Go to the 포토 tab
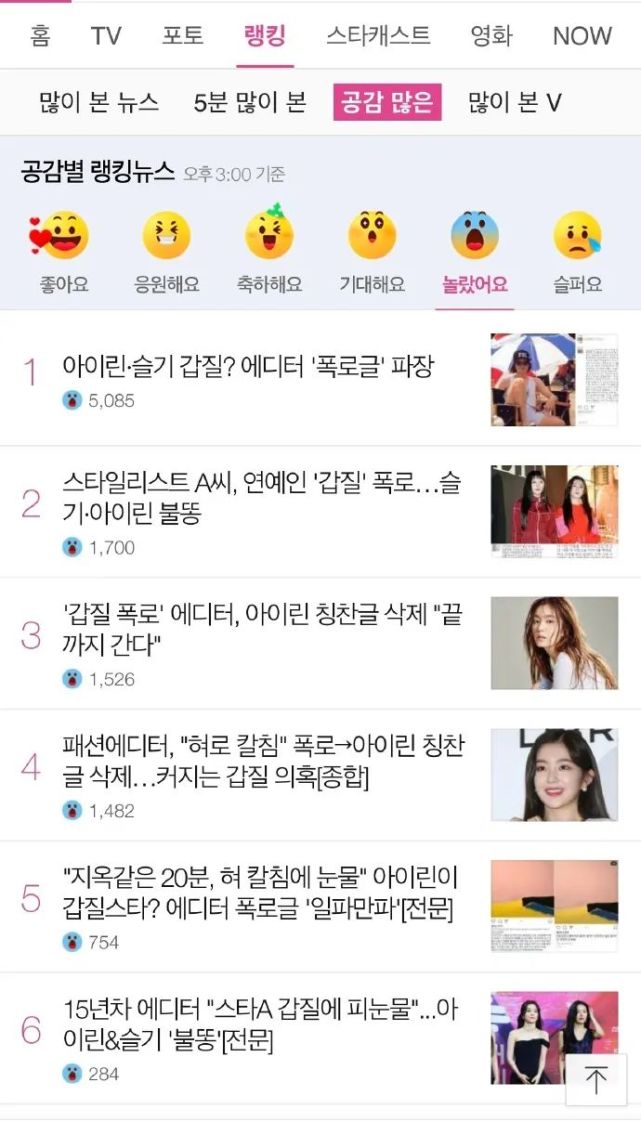641x1122 pixels. 183,36
